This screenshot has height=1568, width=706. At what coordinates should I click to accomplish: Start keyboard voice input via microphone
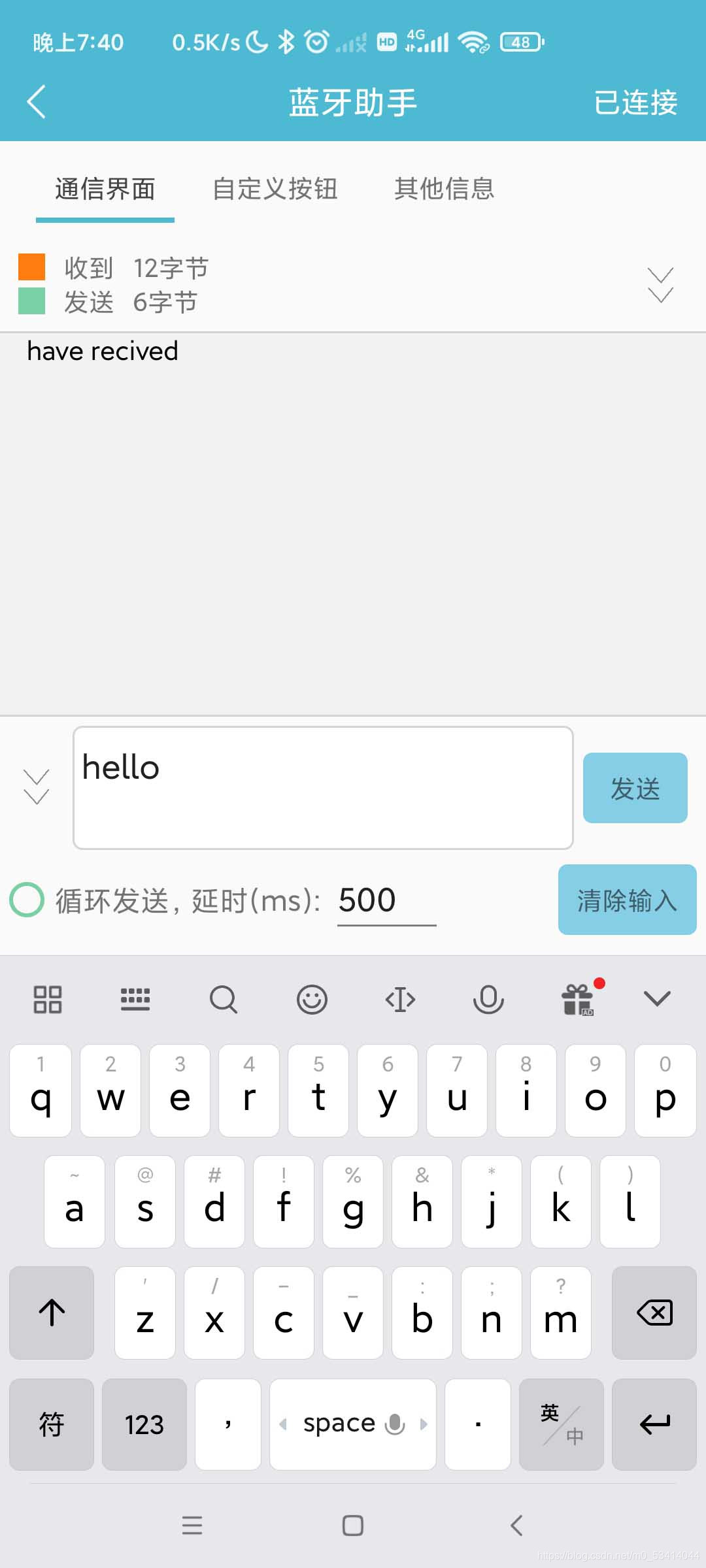point(488,999)
